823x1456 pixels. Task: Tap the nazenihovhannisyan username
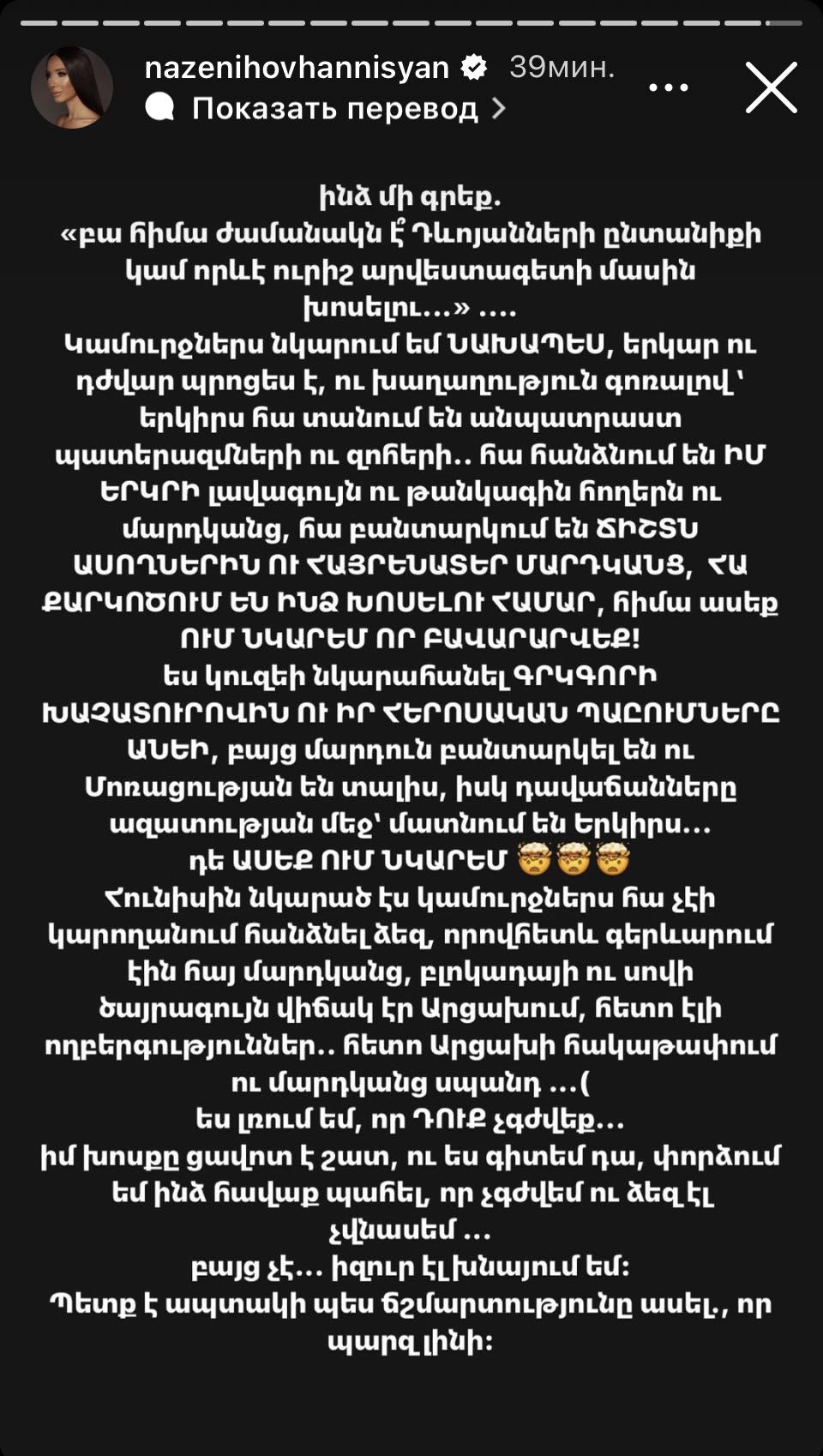(297, 67)
